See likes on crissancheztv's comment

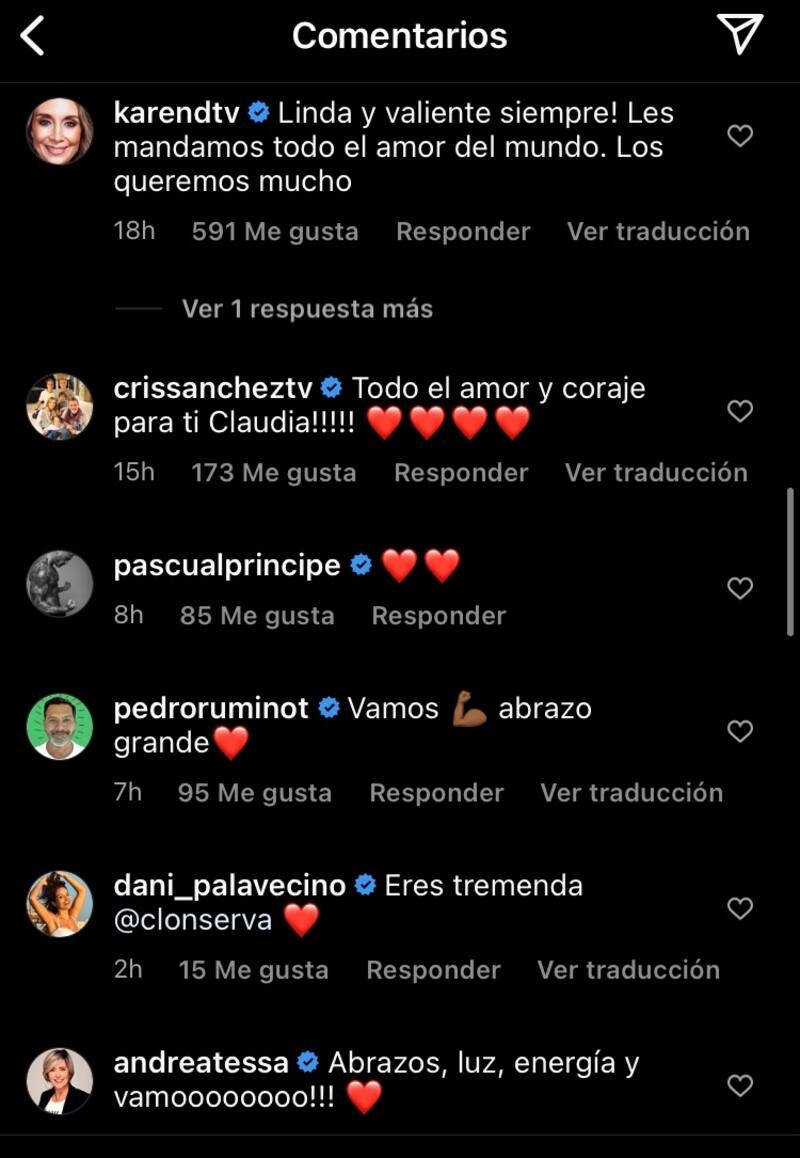pos(273,473)
